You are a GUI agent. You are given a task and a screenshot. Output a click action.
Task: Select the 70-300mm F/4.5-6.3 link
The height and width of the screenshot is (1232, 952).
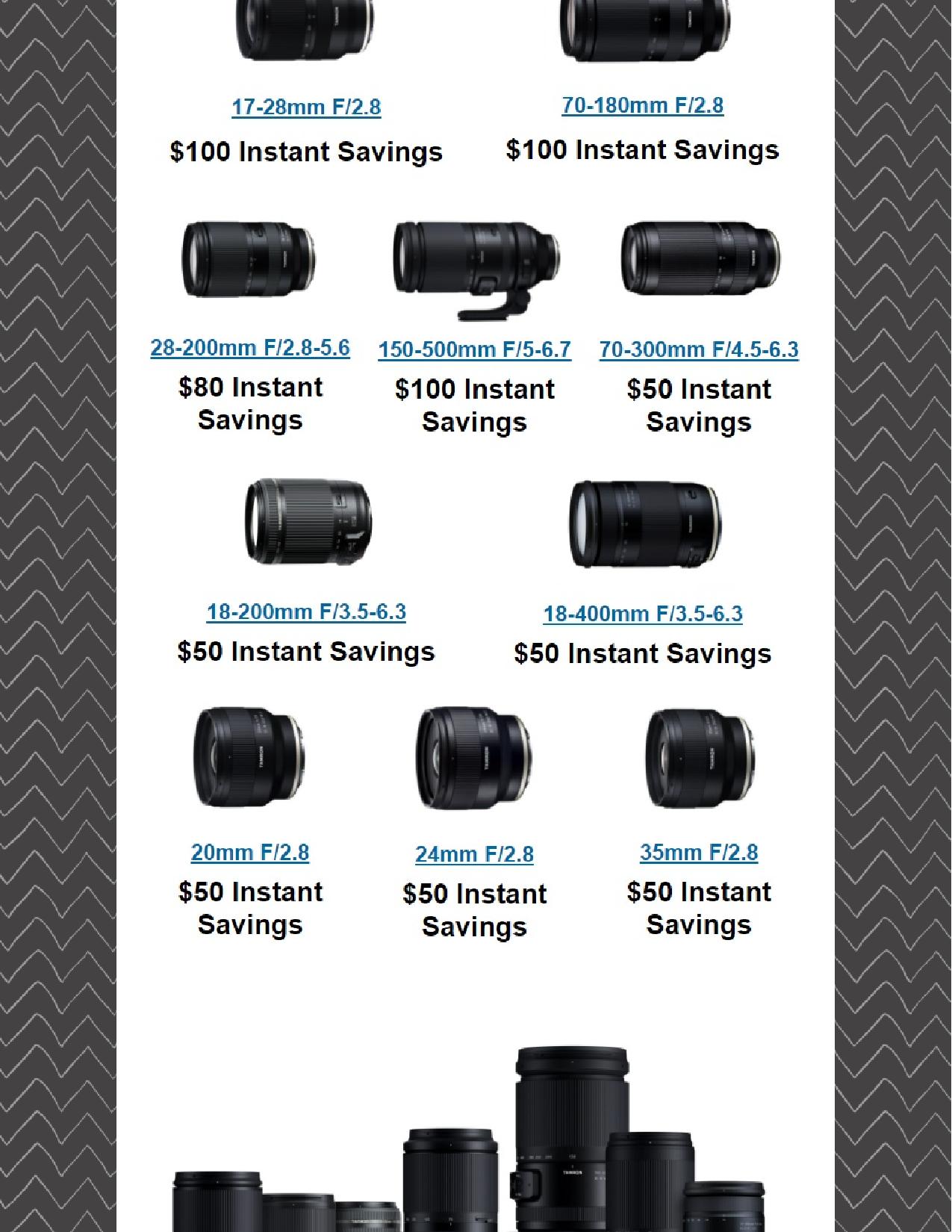click(698, 350)
